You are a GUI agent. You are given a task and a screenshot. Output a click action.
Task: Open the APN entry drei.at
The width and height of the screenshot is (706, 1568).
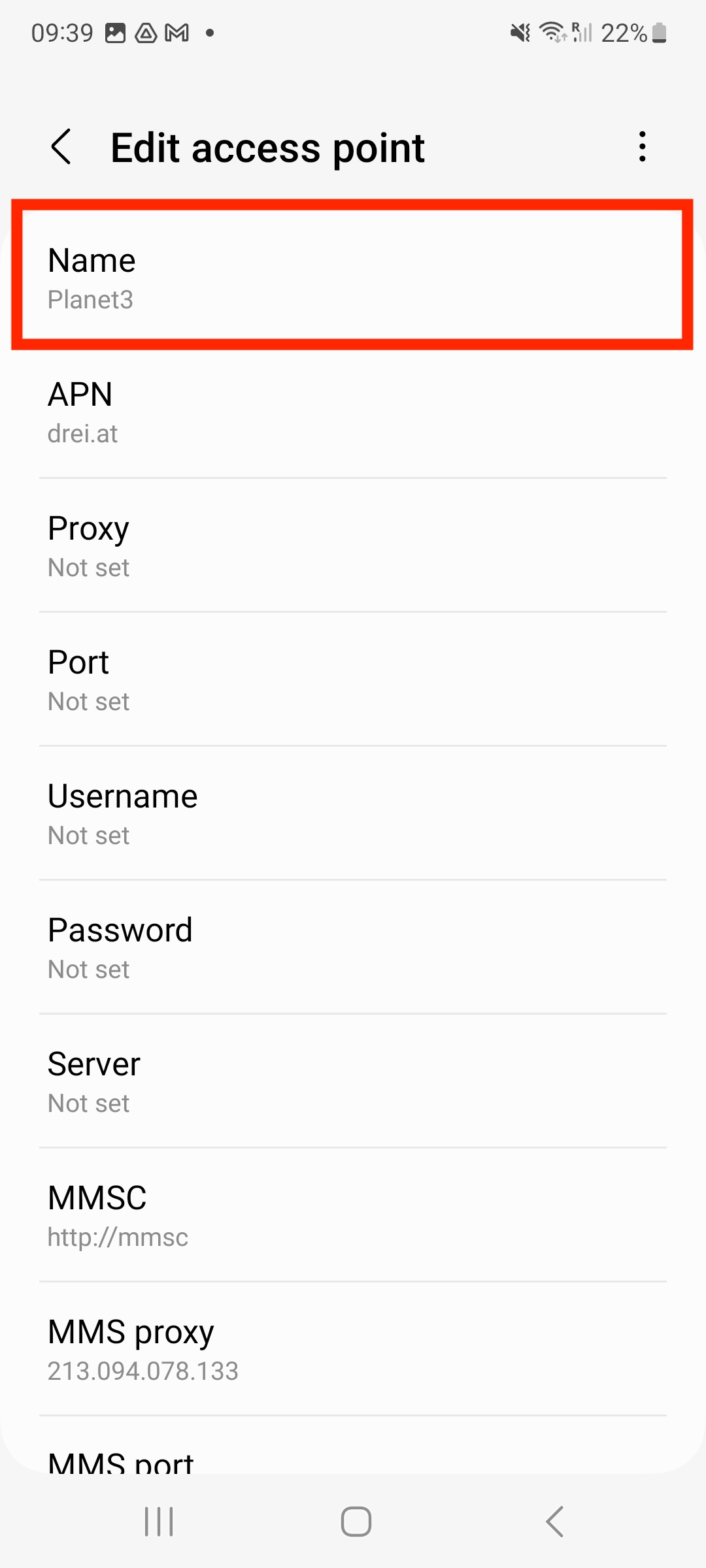pyautogui.click(x=353, y=412)
